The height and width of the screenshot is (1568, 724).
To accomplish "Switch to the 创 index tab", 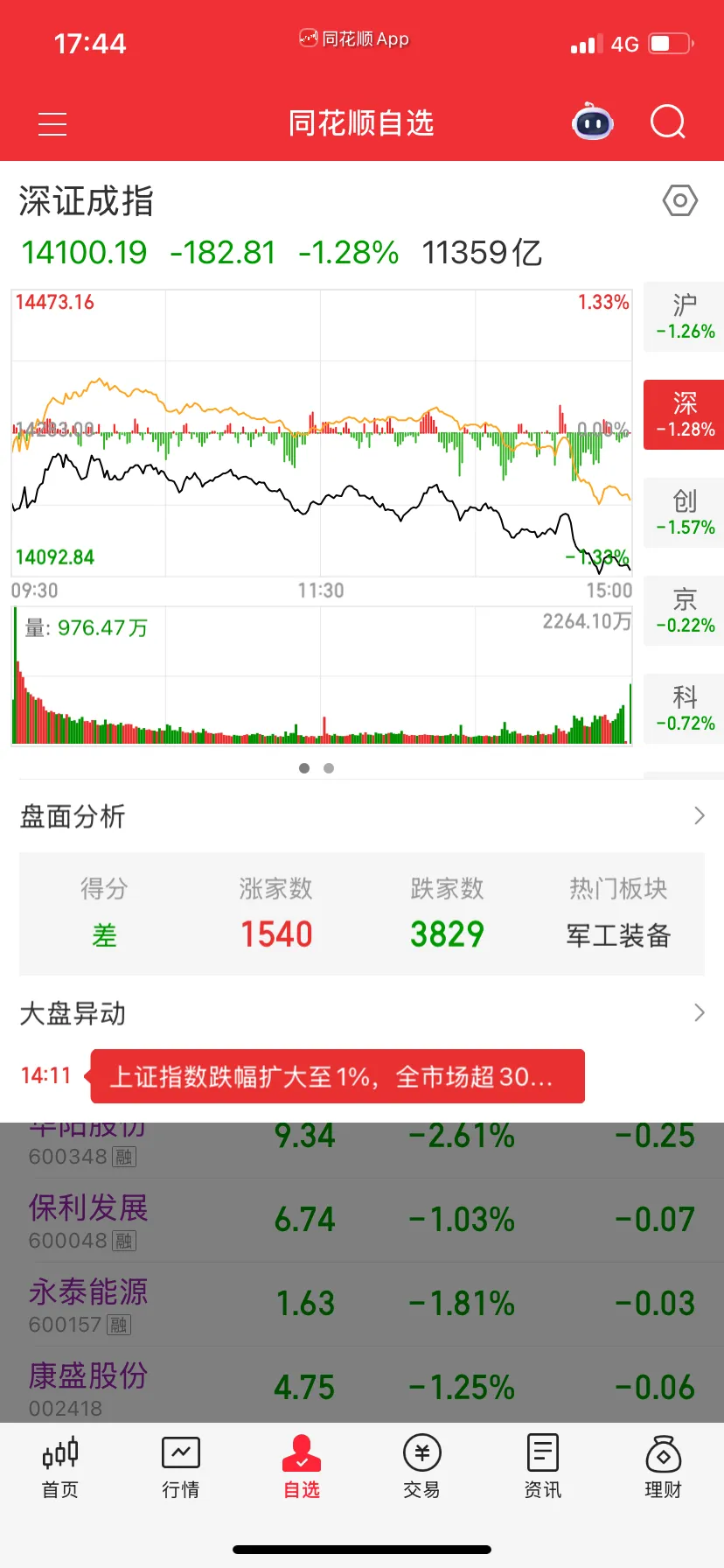I will click(685, 513).
